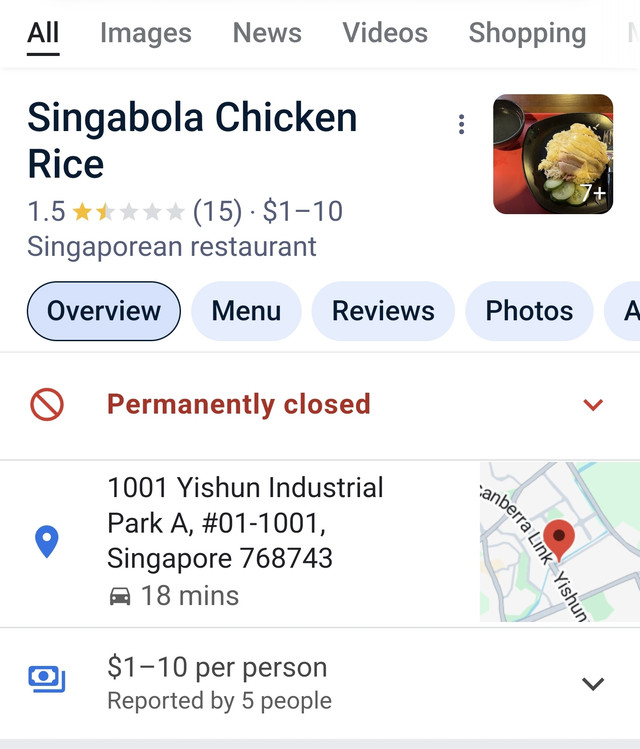
Task: Show the Reviews chip
Action: point(383,311)
